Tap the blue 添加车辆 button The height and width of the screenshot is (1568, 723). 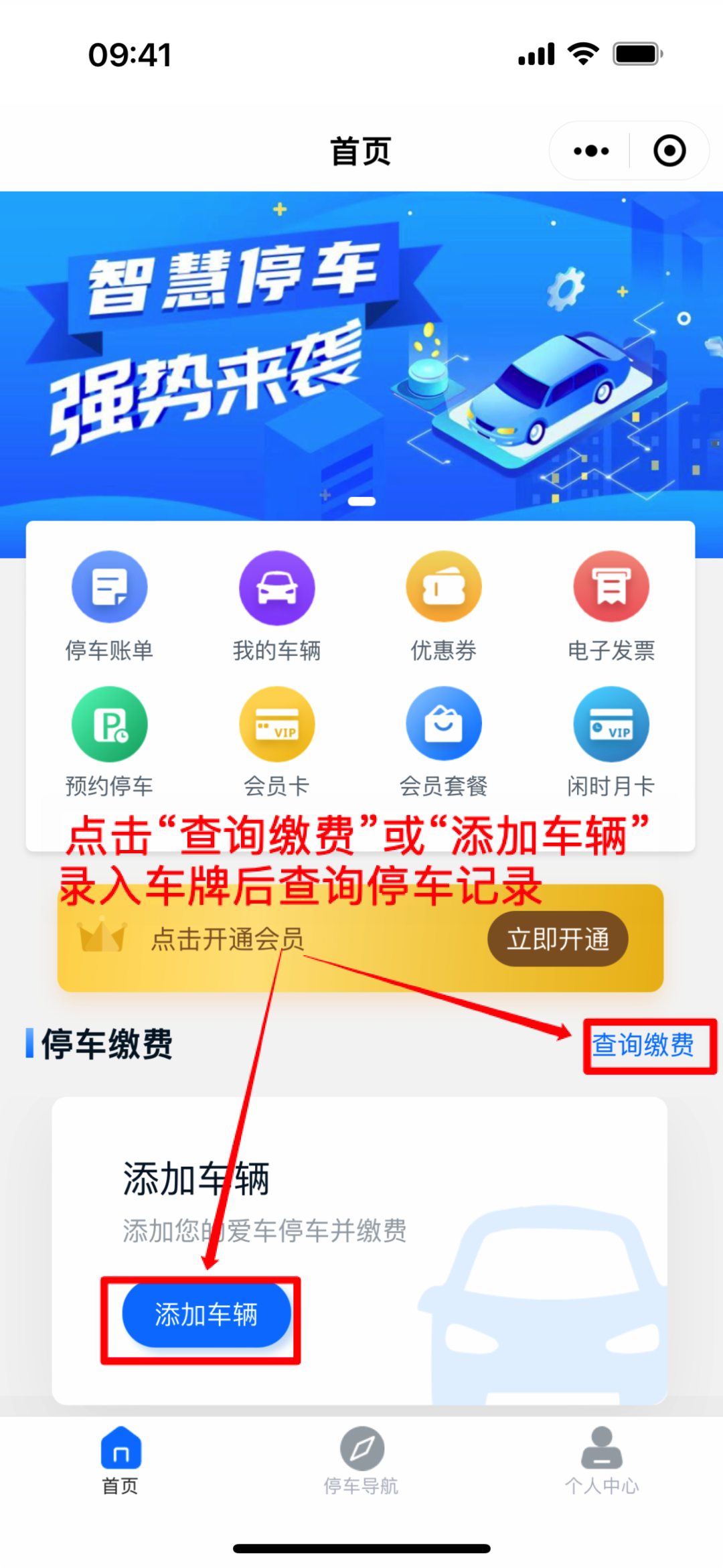pyautogui.click(x=206, y=1315)
